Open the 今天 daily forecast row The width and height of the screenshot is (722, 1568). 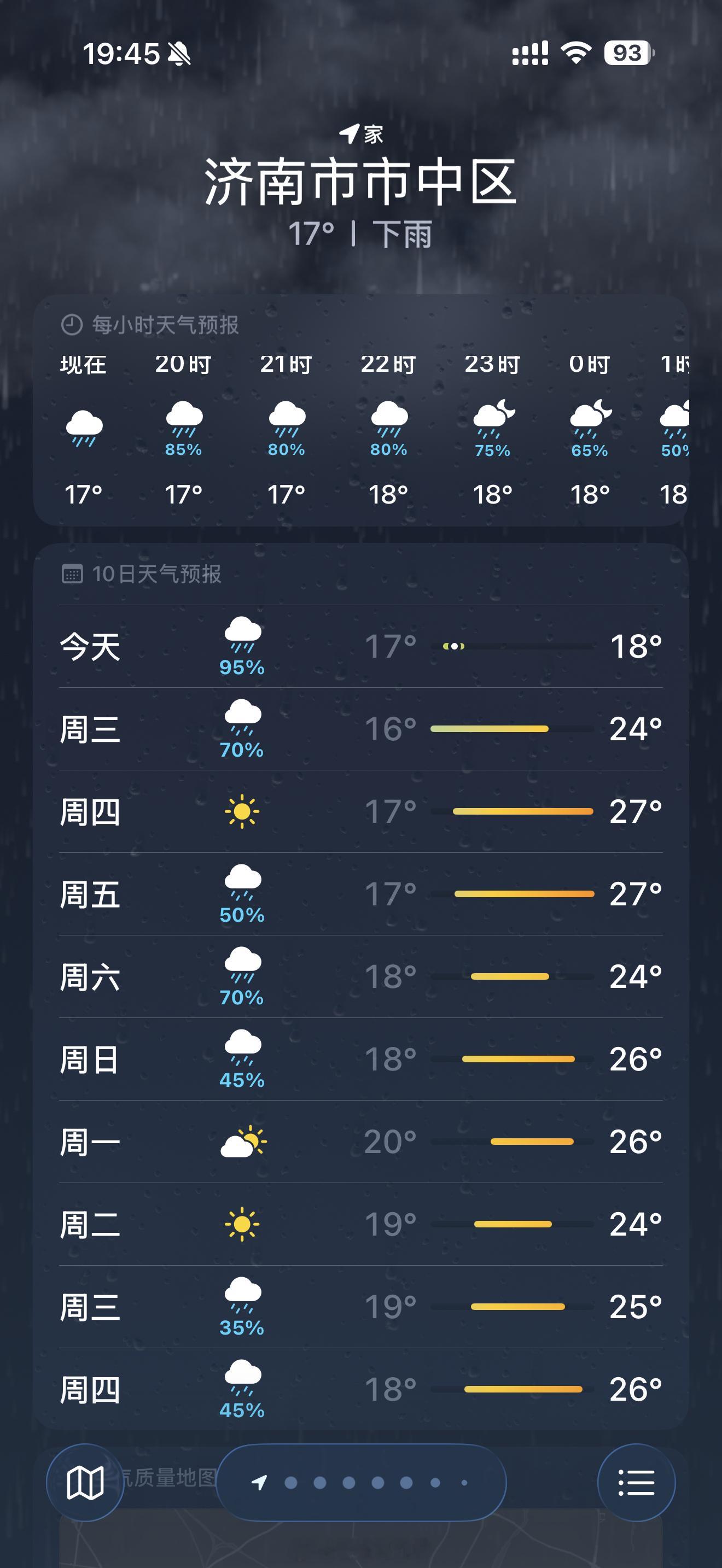pos(361,648)
